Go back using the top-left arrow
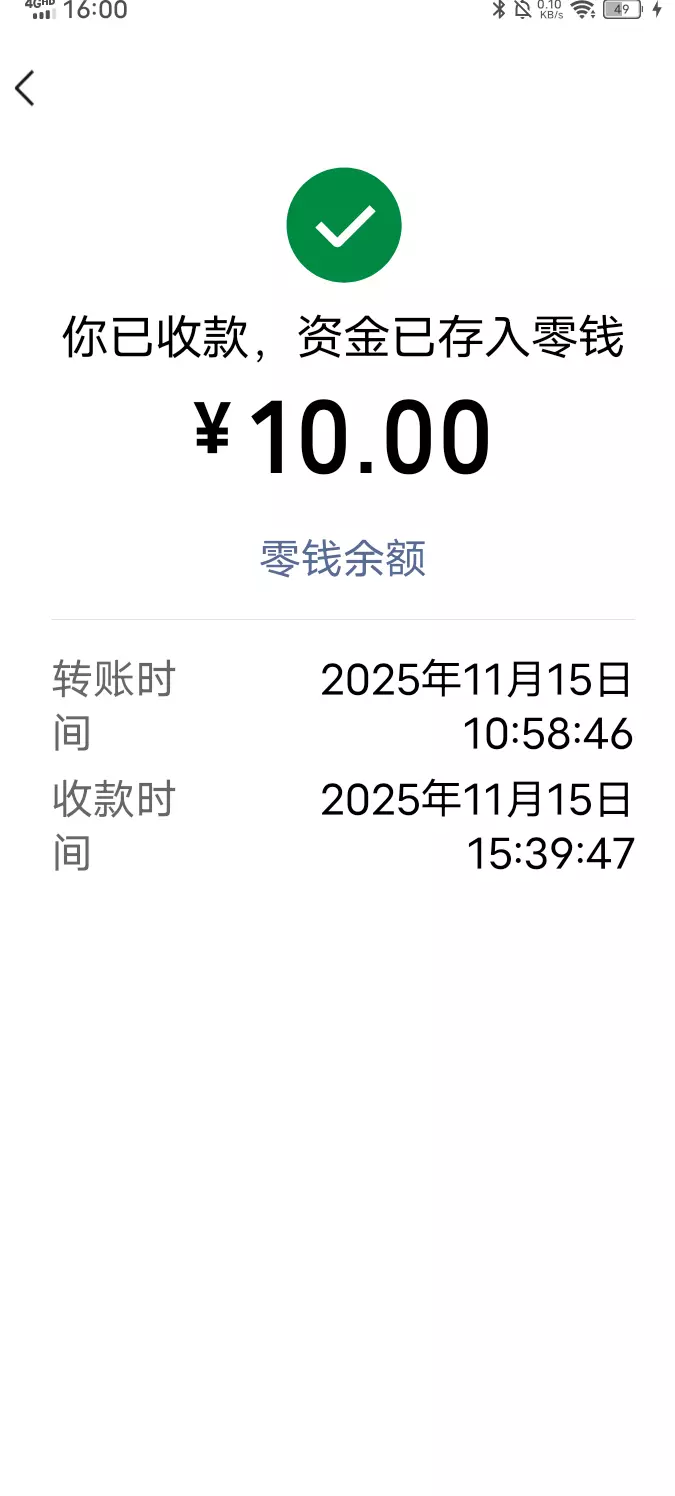This screenshot has height=1496, width=675. pos(25,88)
